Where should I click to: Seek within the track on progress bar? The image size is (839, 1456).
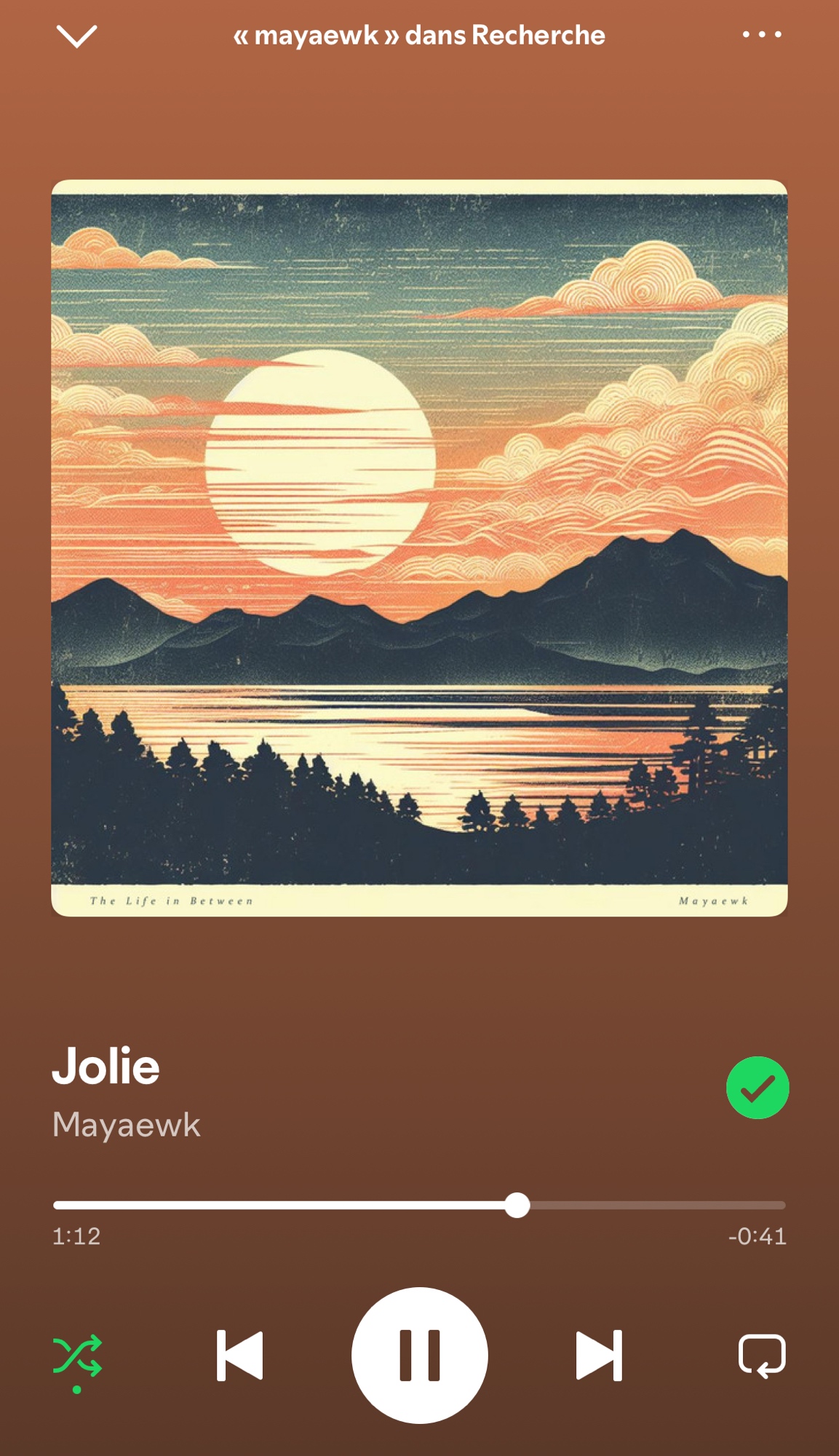coord(419,1205)
